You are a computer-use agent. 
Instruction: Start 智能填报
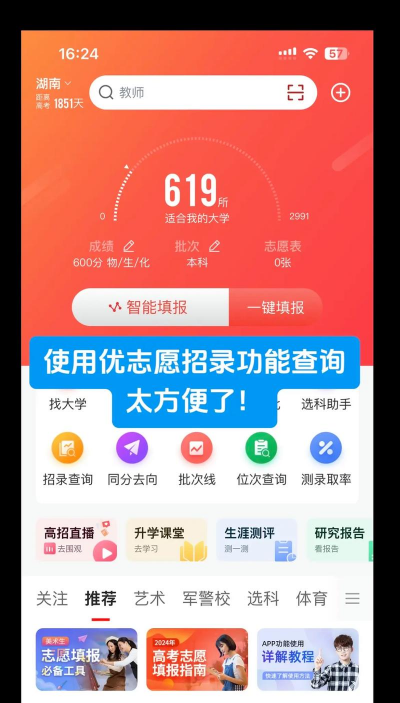click(x=151, y=307)
